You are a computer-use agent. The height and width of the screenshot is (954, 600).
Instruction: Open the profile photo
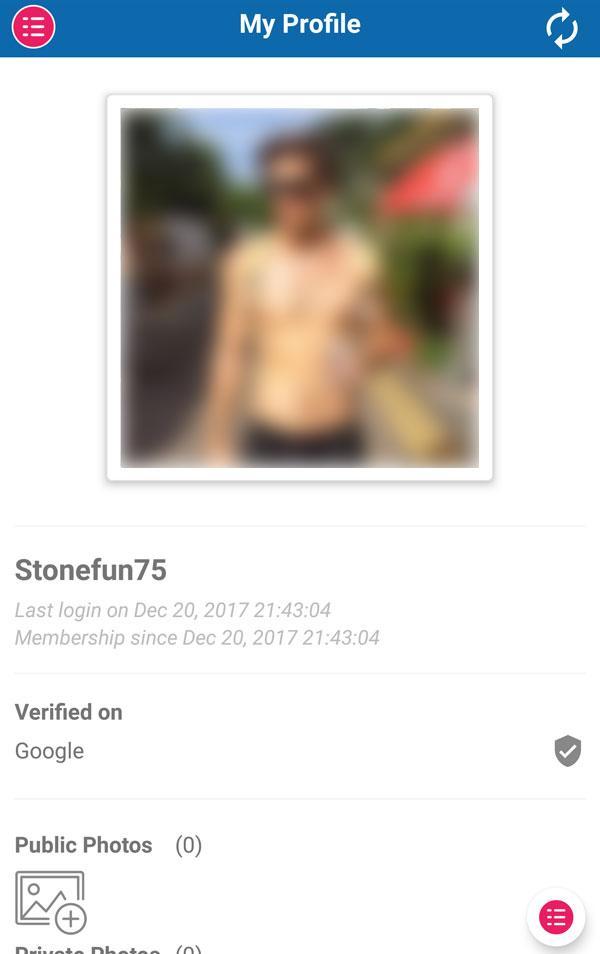[299, 287]
